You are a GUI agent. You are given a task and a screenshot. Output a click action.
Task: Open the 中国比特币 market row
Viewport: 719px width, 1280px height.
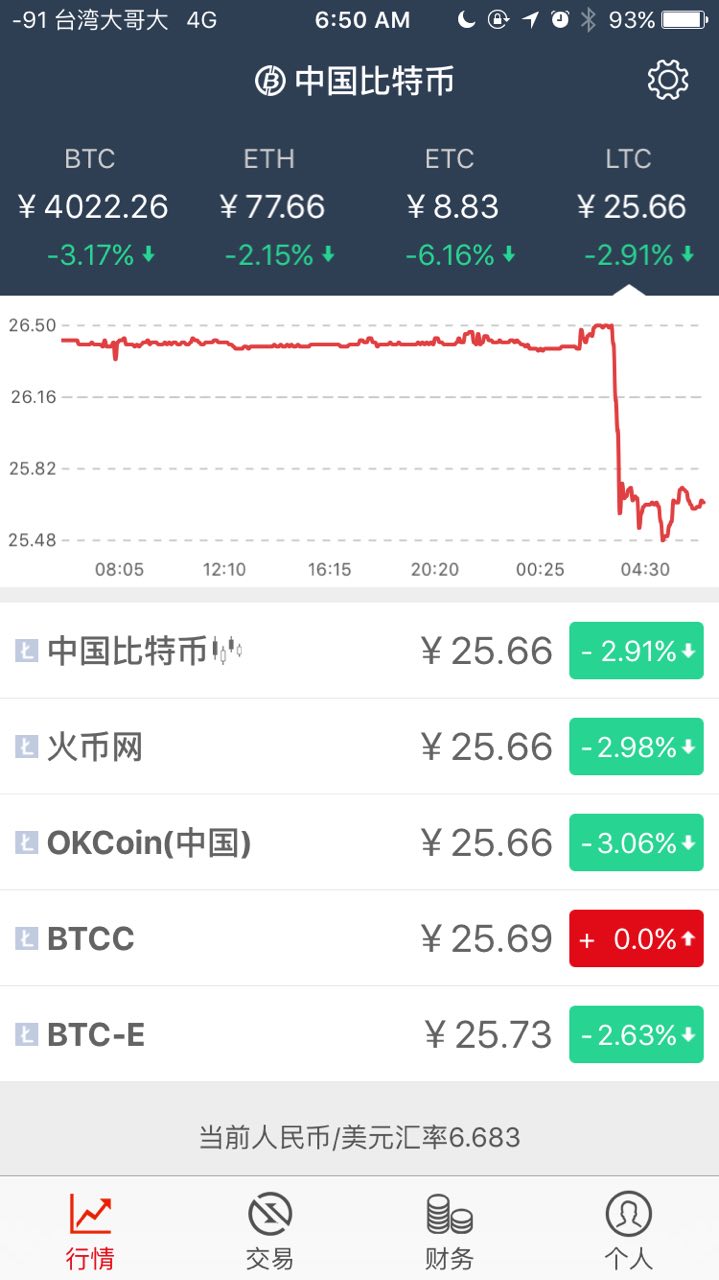click(359, 651)
